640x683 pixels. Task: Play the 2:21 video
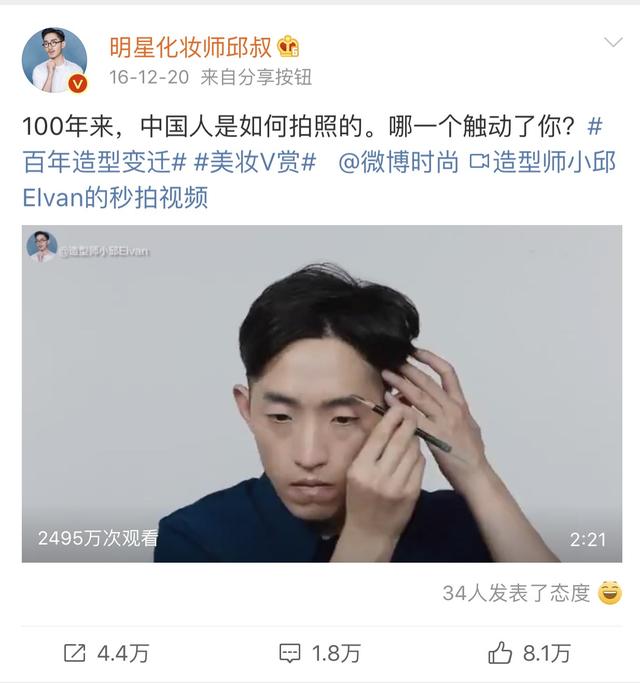coord(322,394)
